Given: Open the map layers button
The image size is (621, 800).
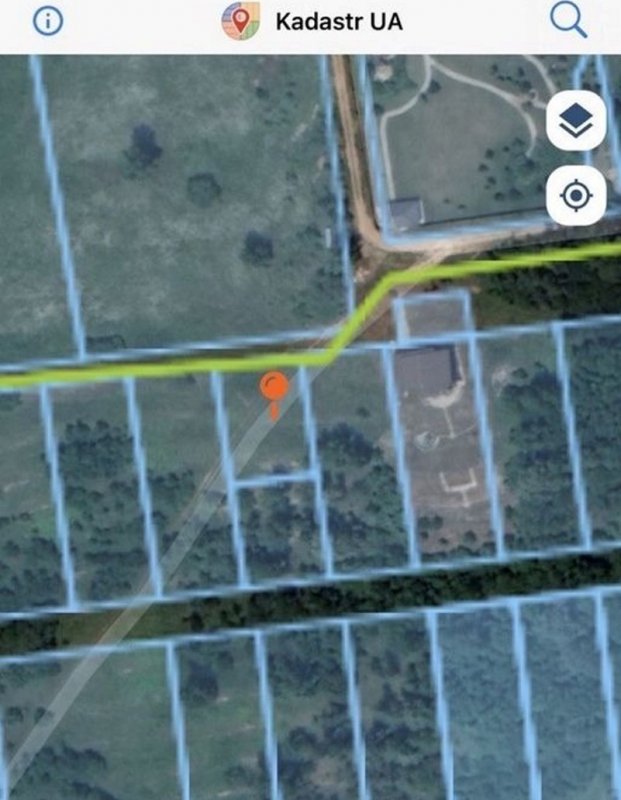Looking at the screenshot, I should [x=576, y=124].
